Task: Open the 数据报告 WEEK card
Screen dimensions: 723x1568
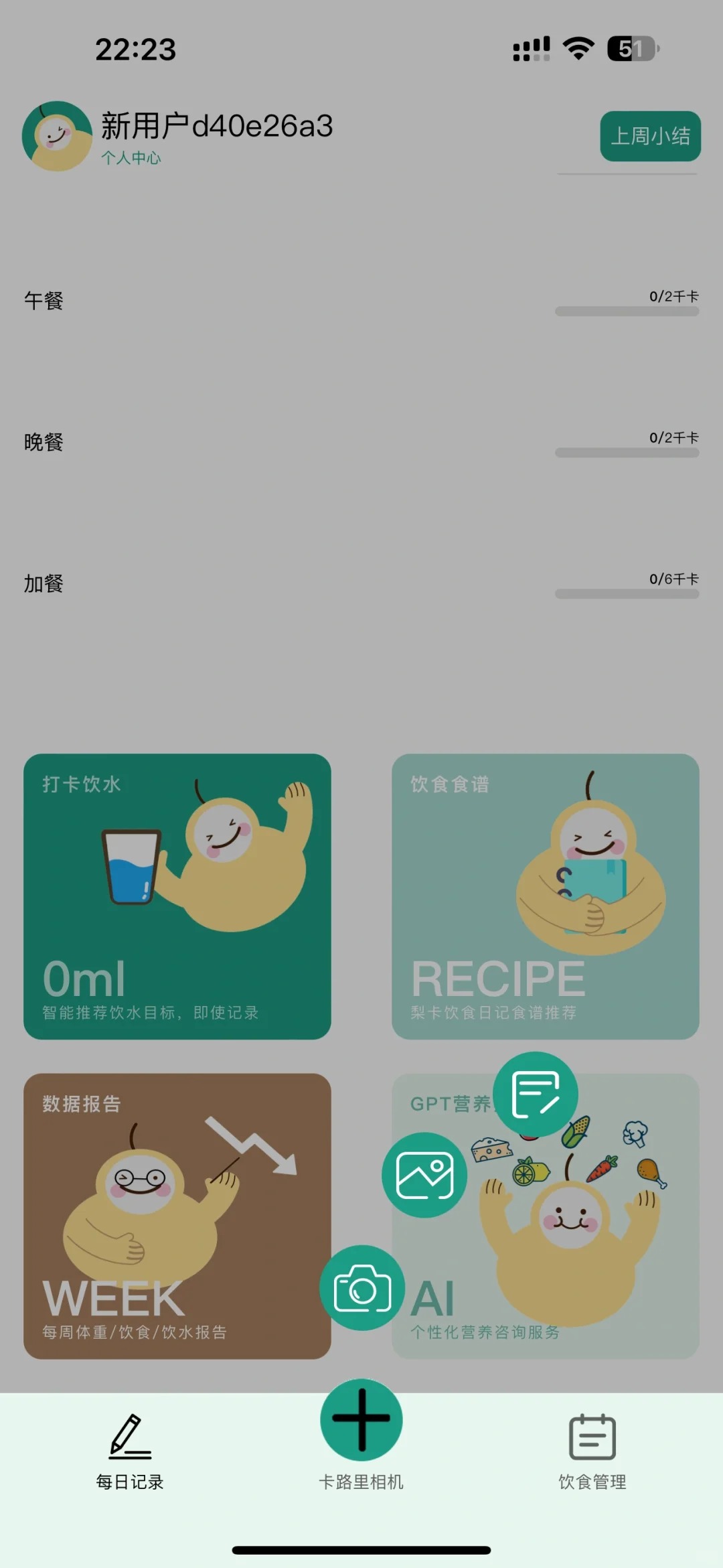Action: [177, 1216]
